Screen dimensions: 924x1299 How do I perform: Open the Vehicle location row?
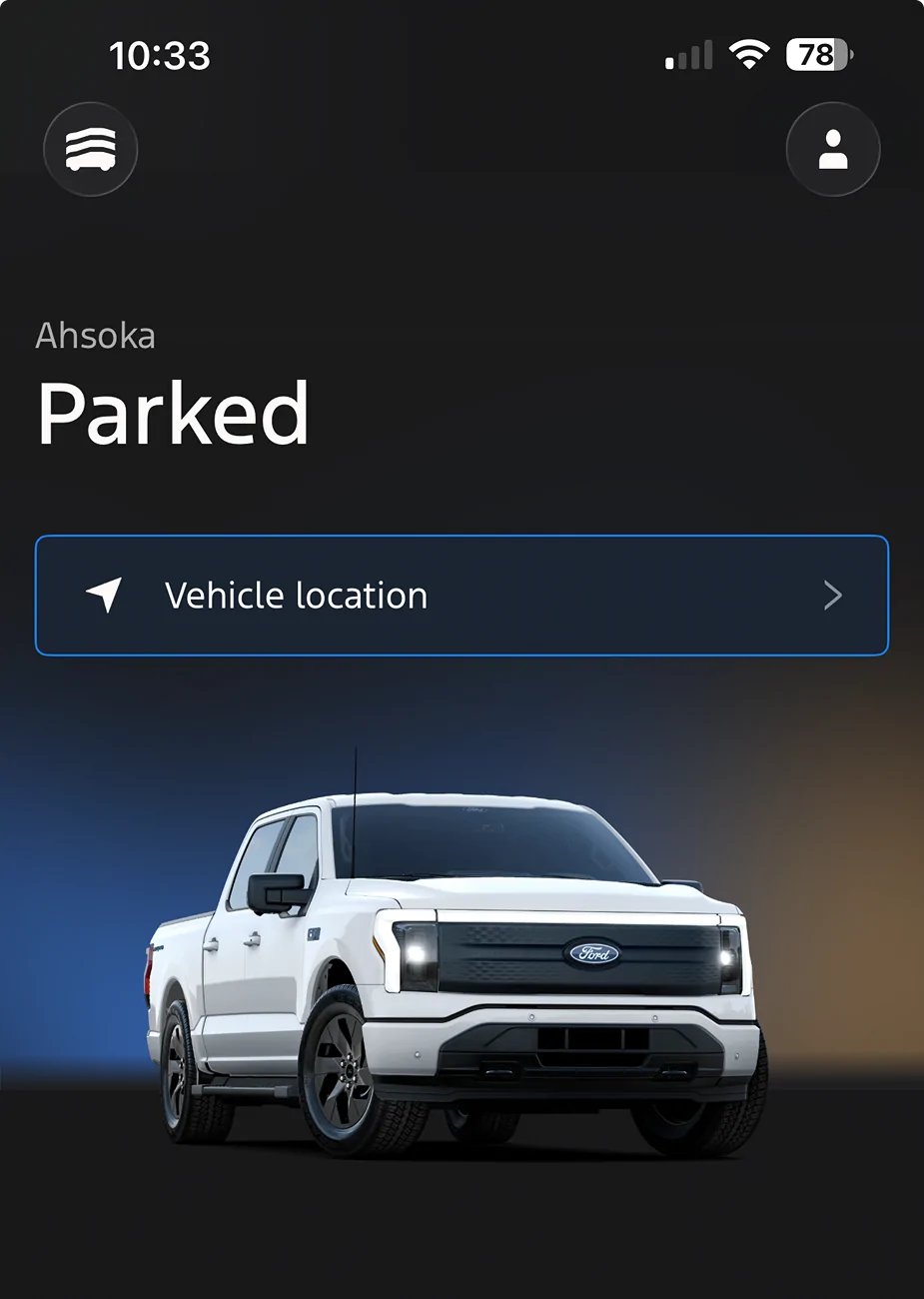[x=462, y=596]
